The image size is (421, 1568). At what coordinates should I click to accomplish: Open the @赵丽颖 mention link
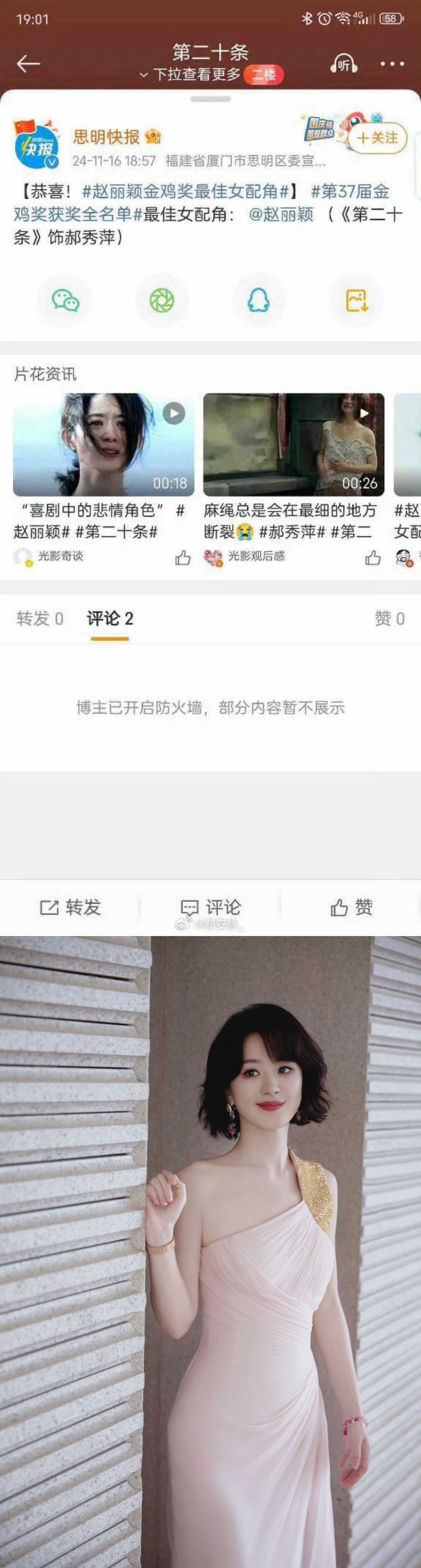[x=281, y=214]
